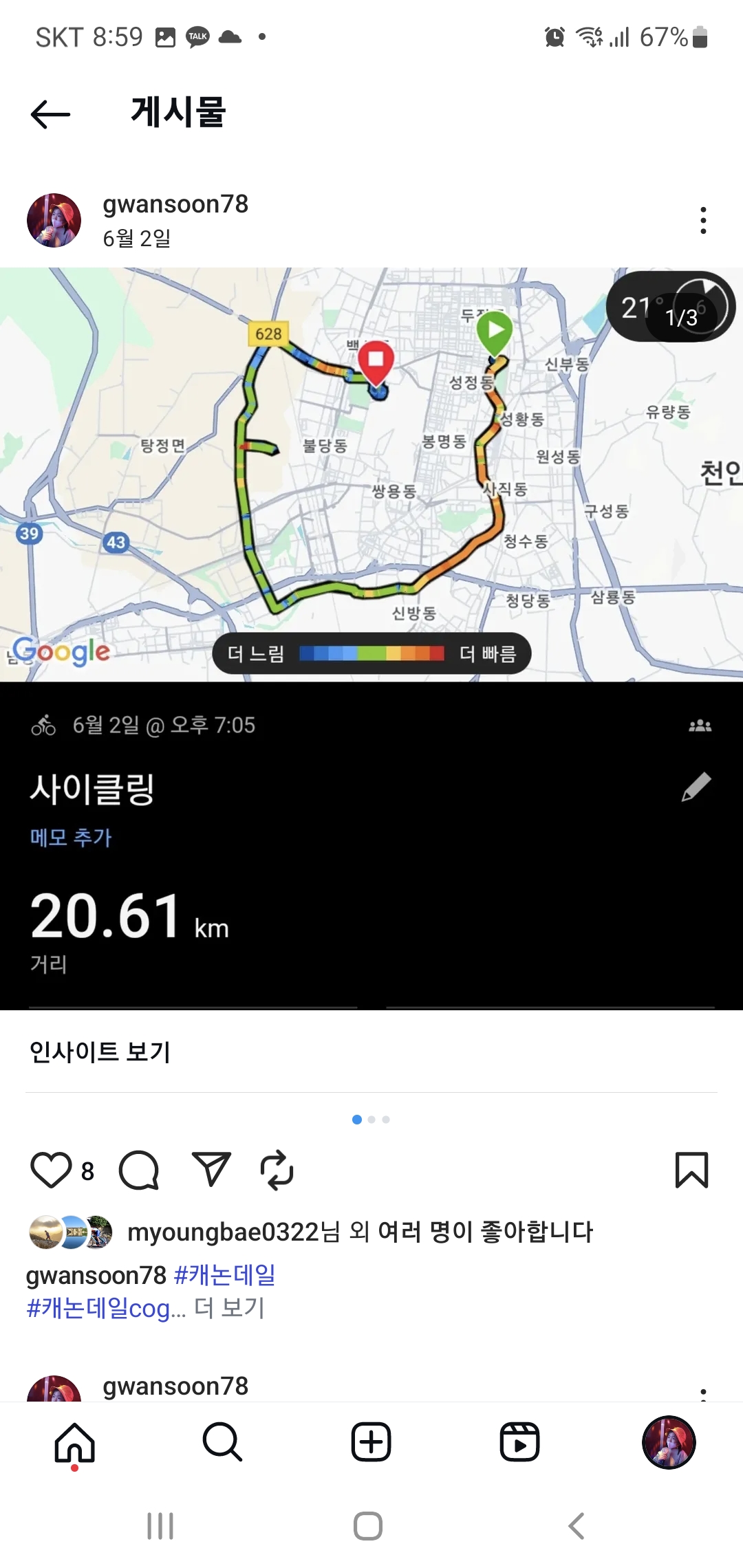Open gwansoon78's profile picture at post top
743x1568 pixels.
(54, 220)
